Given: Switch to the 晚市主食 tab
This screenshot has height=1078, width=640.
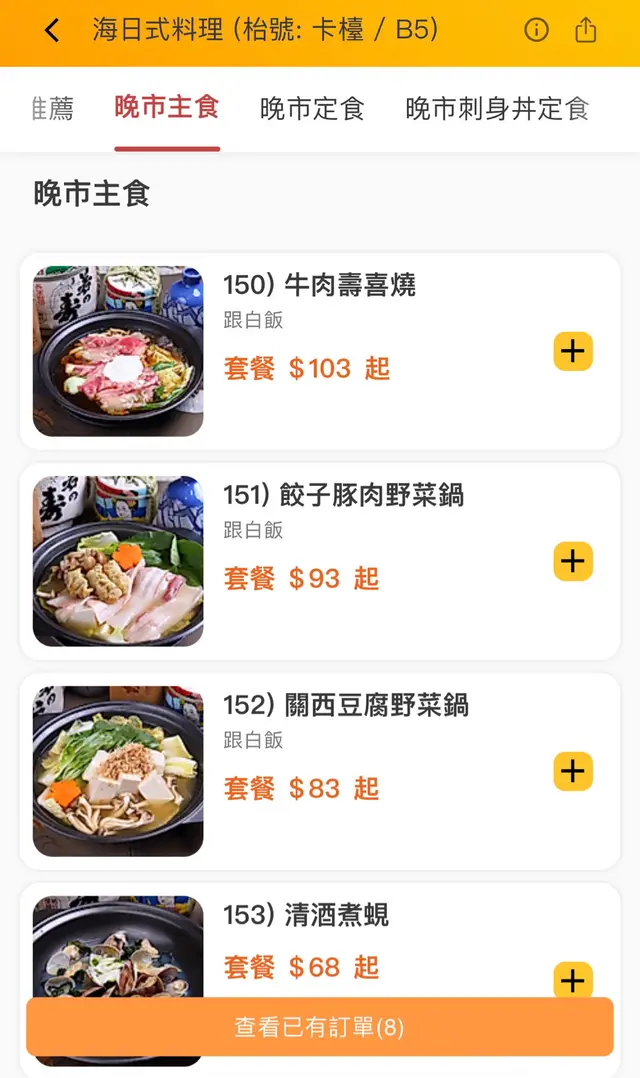Looking at the screenshot, I should (167, 108).
